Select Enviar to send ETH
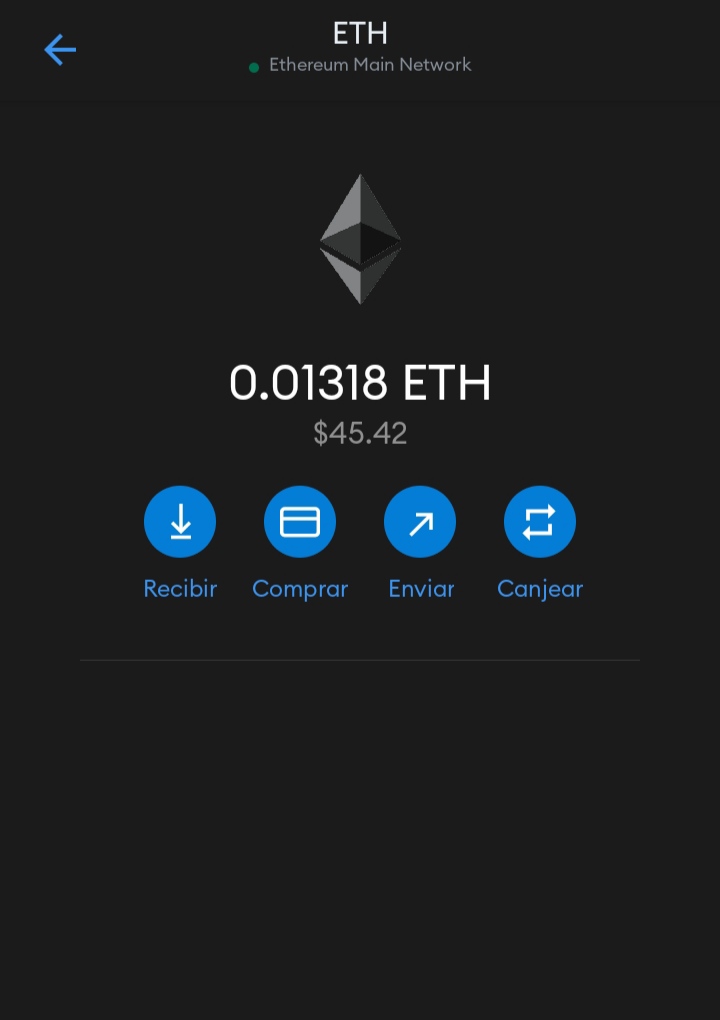This screenshot has width=720, height=1020. (x=420, y=522)
